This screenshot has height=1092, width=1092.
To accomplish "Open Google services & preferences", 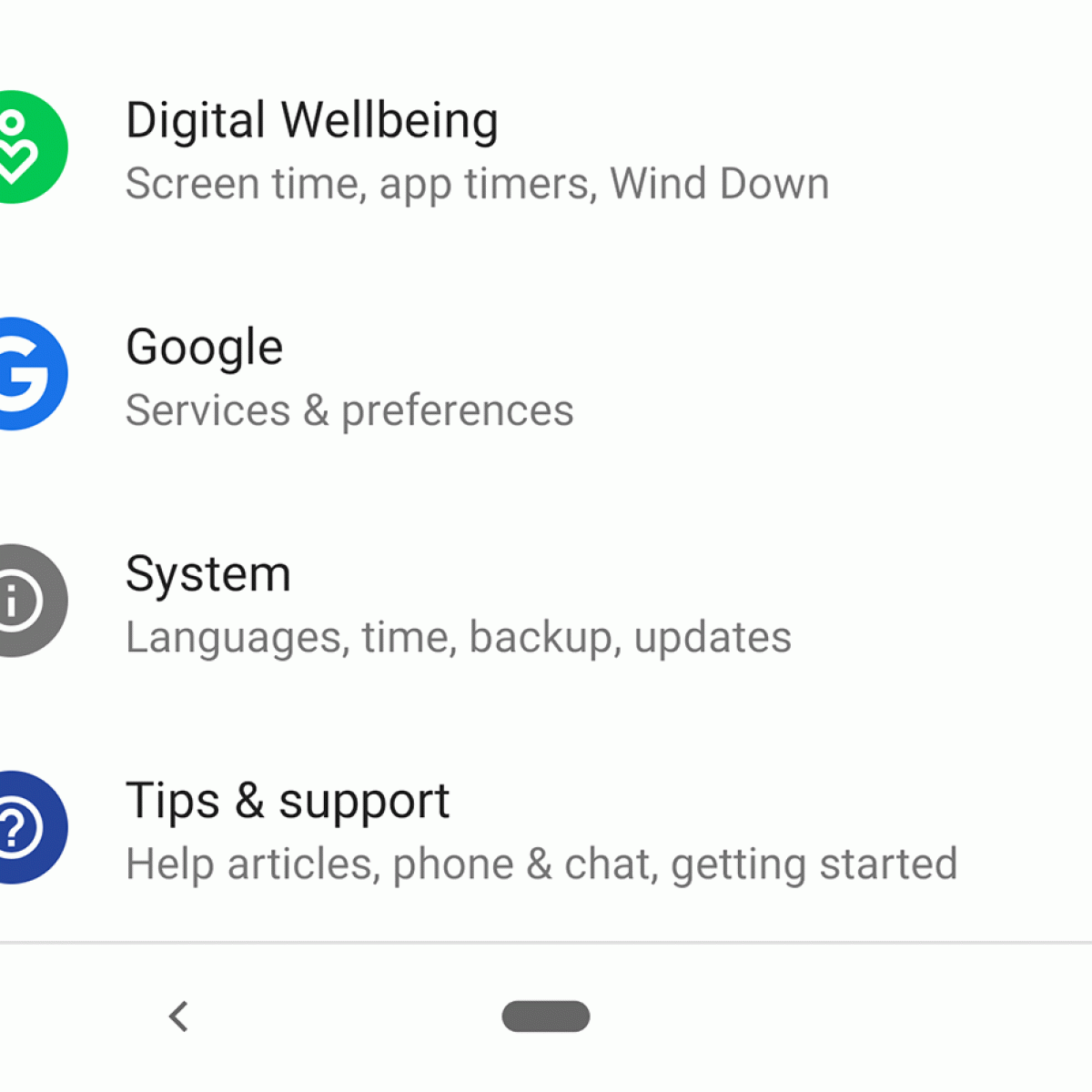I will point(350,377).
